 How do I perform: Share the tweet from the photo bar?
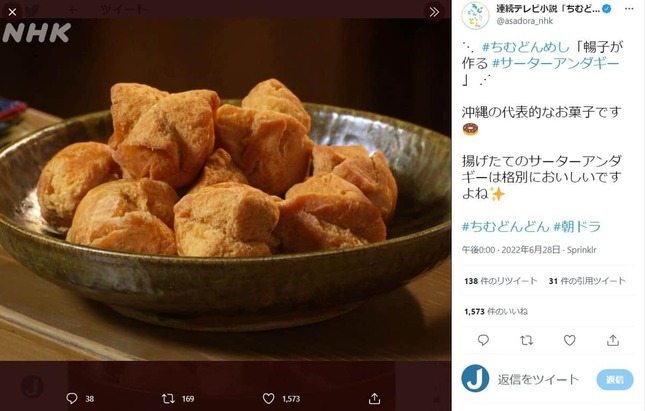[374, 398]
